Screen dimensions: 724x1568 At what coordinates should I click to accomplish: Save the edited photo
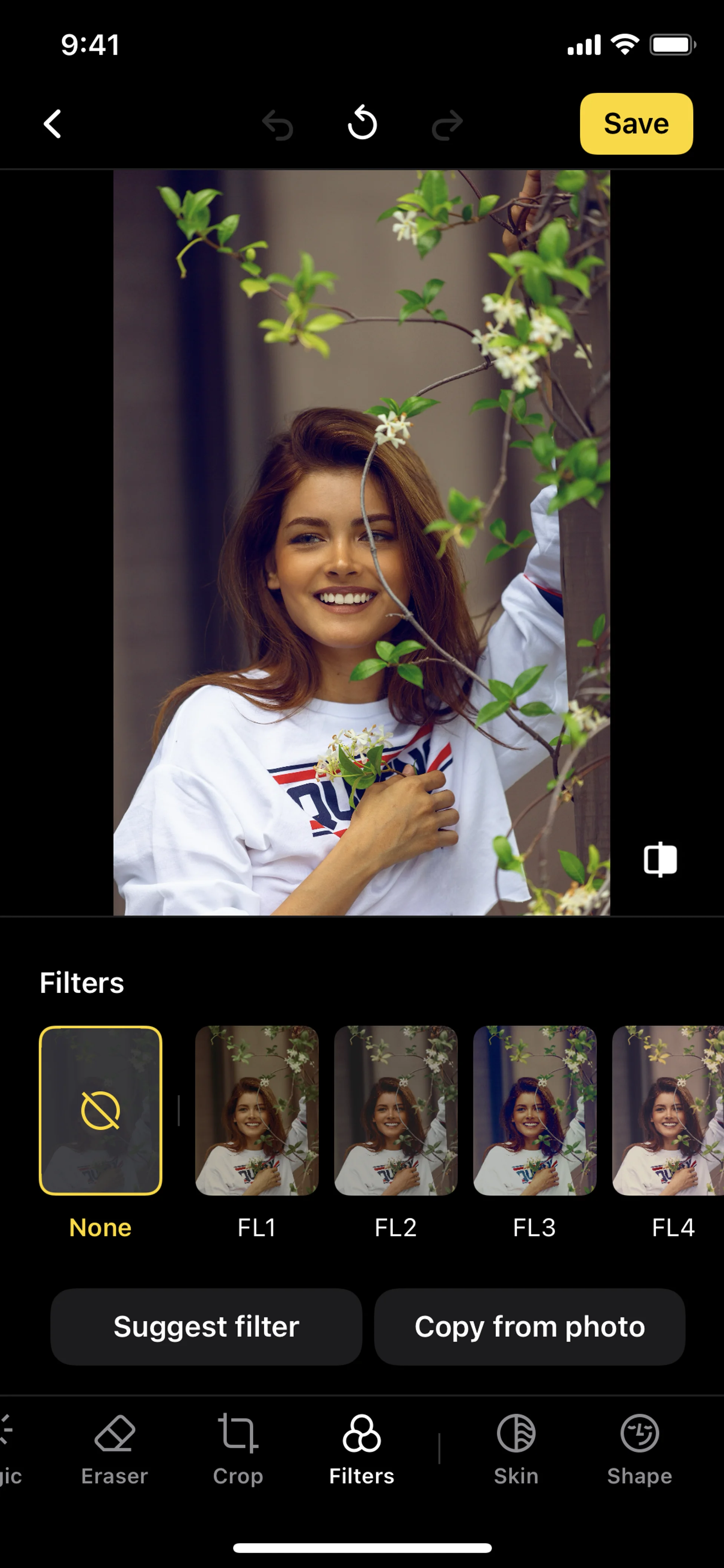pyautogui.click(x=636, y=124)
